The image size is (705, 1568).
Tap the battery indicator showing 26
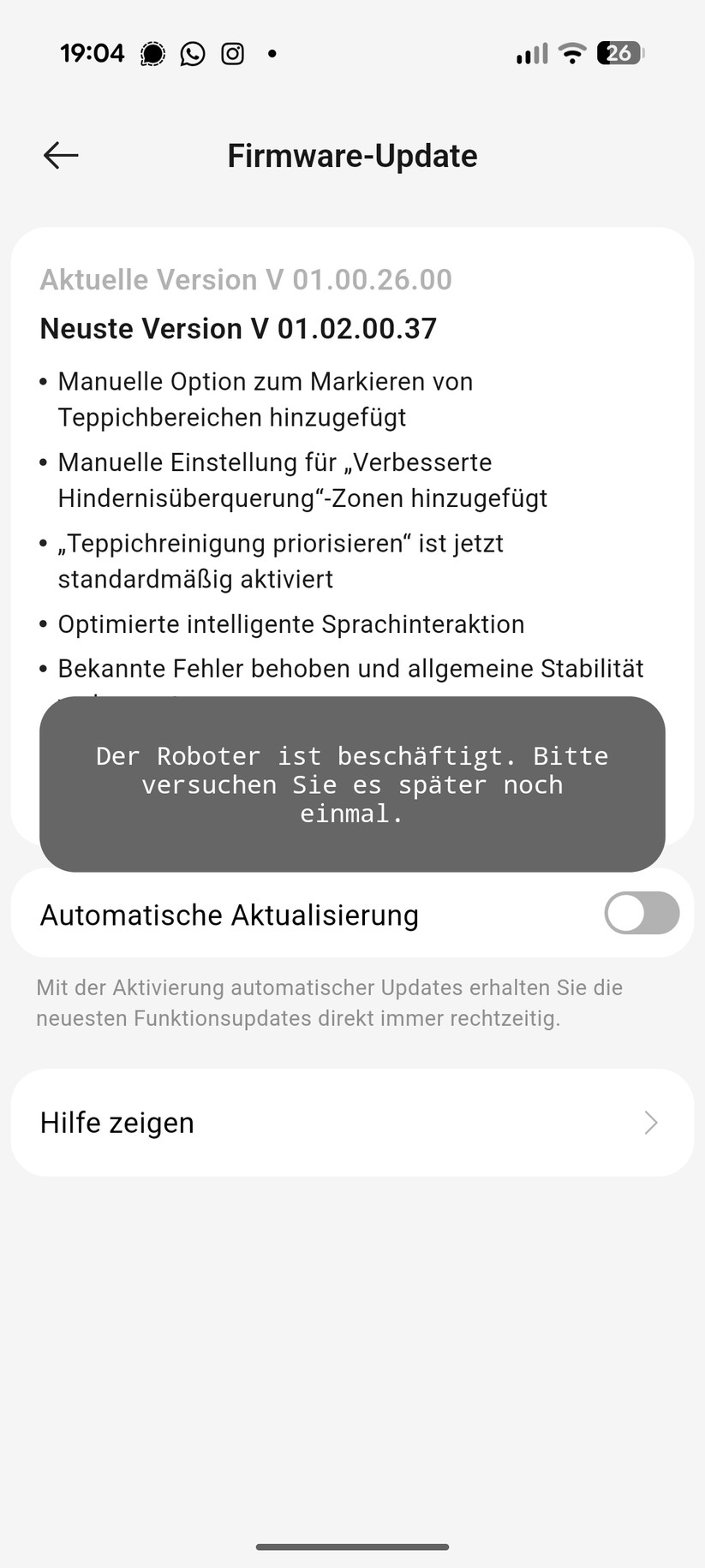[x=620, y=53]
